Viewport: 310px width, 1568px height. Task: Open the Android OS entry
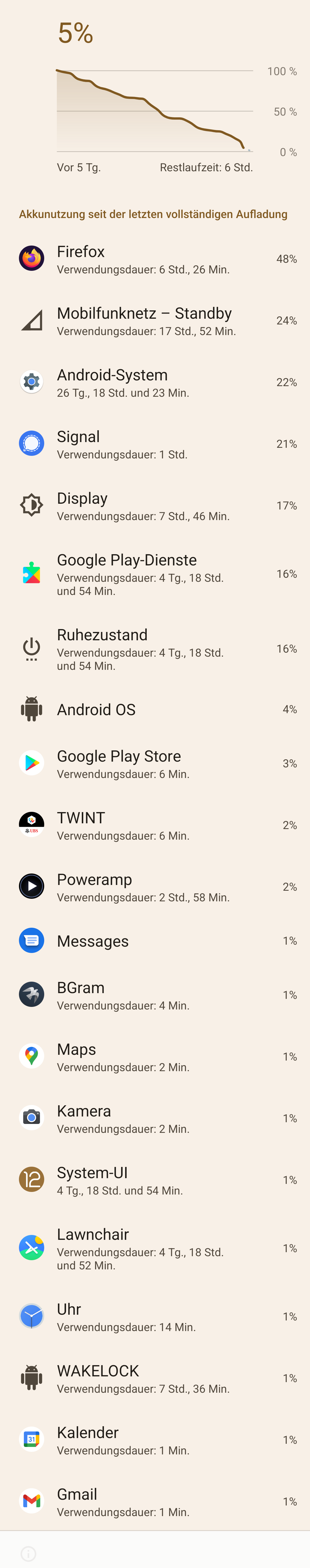155,710
